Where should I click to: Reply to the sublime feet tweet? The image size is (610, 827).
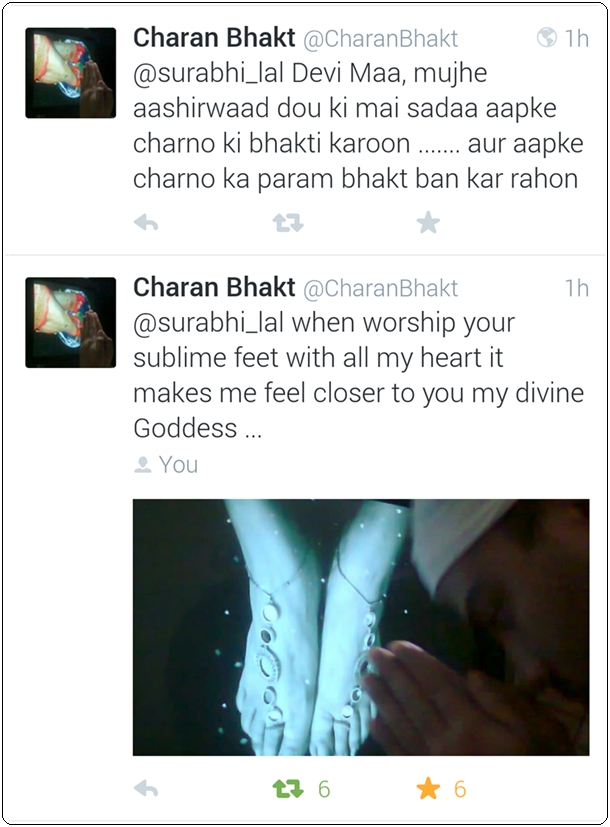point(146,789)
